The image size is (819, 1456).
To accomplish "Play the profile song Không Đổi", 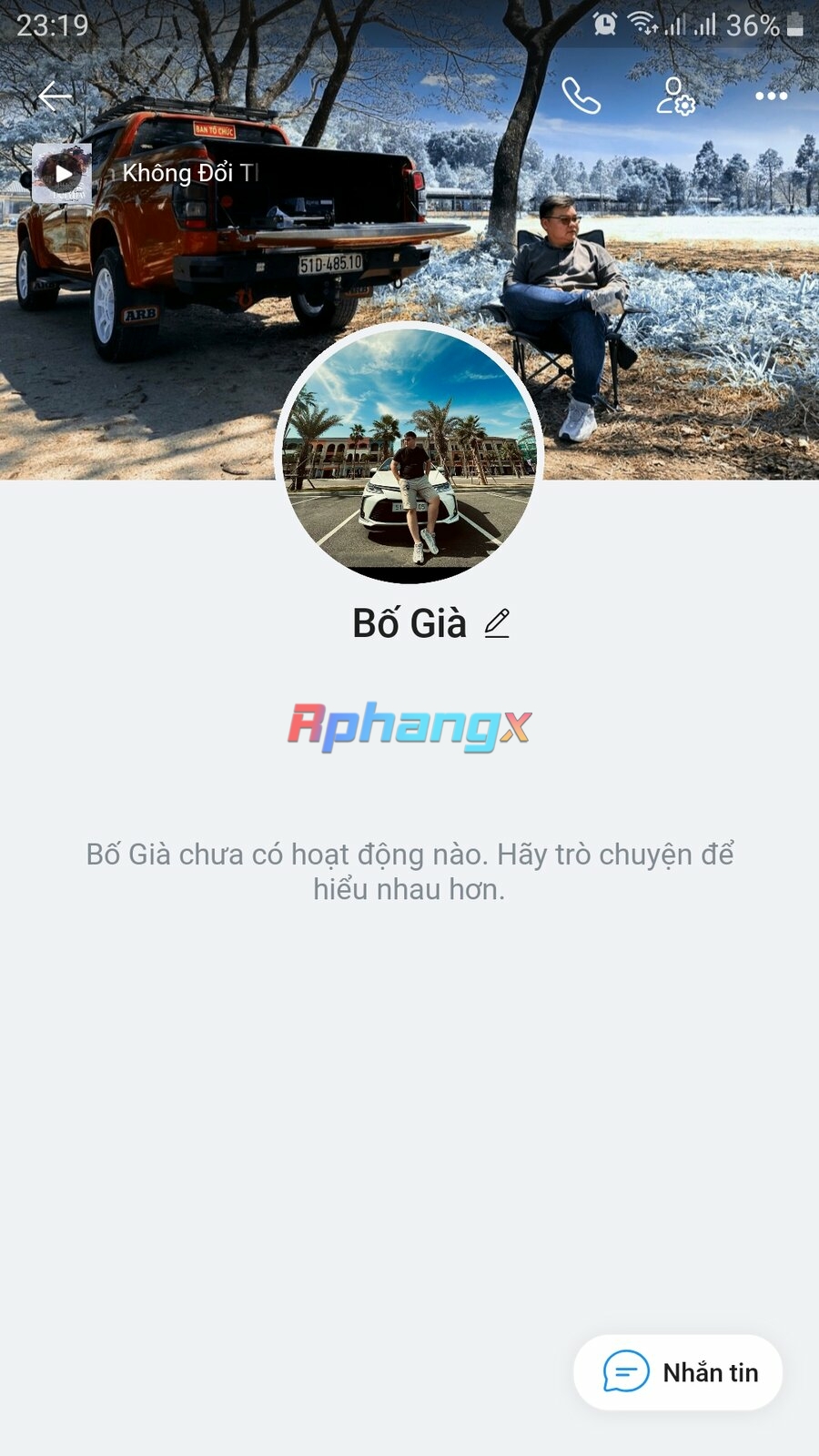I will (x=62, y=173).
